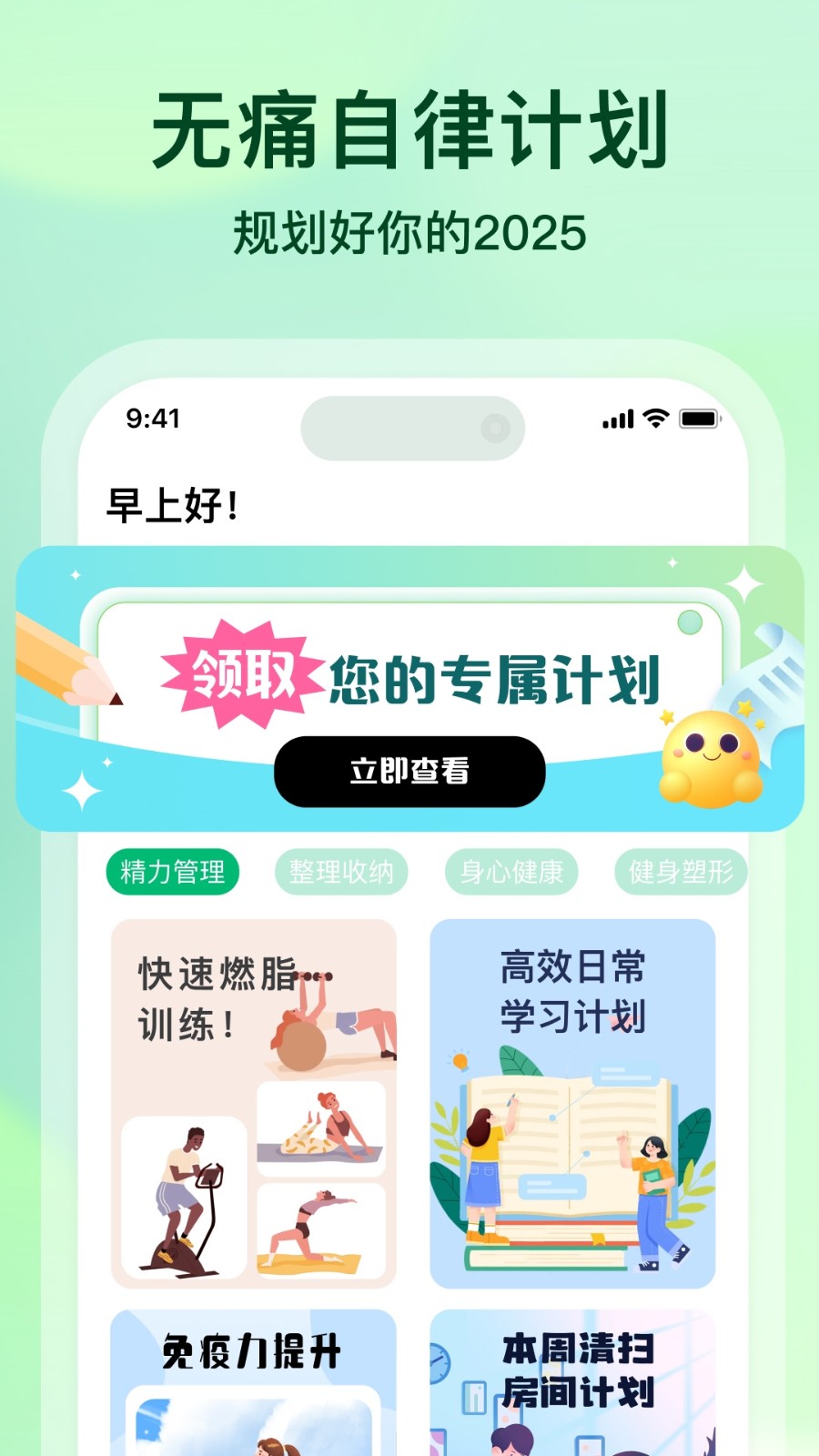Viewport: 819px width, 1456px height.
Task: Tap the green dot on the banner card
Action: 689,622
